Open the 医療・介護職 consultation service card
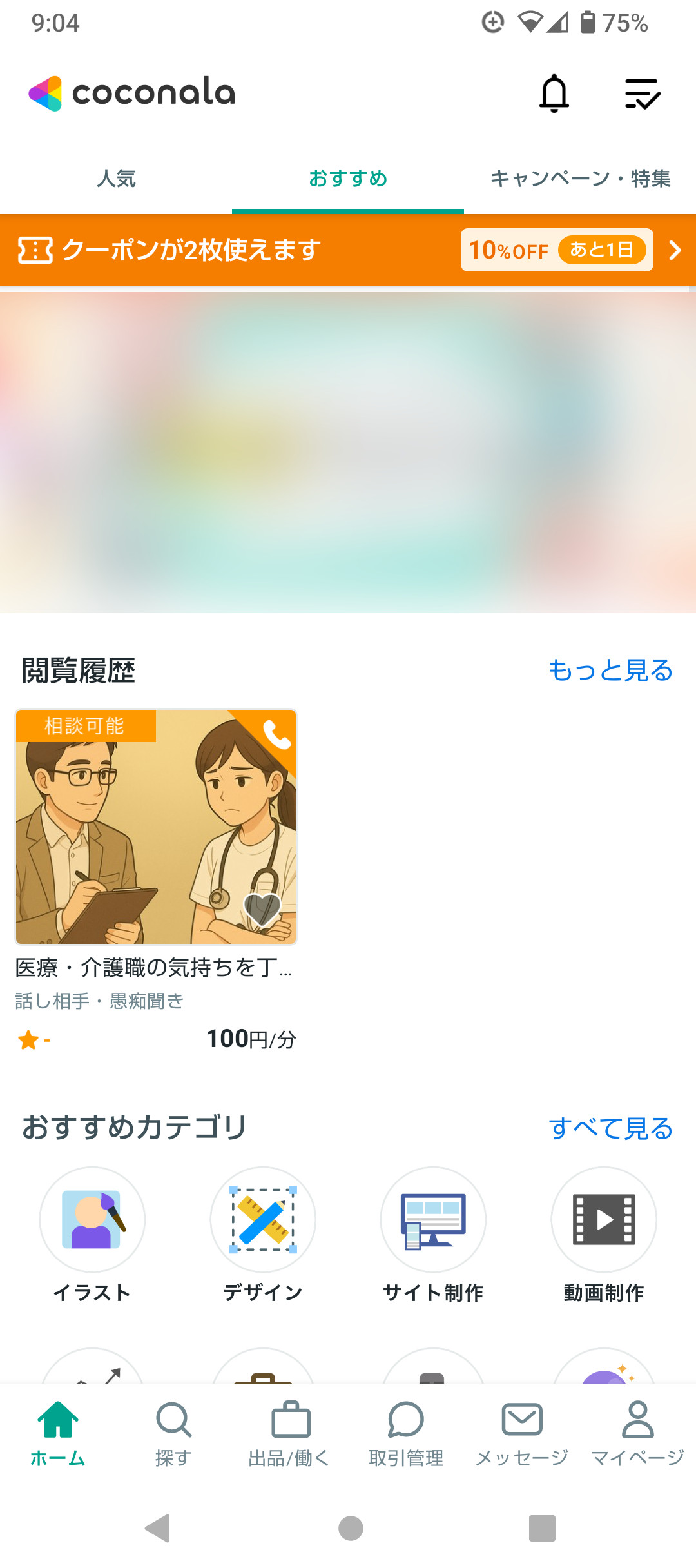 (155, 827)
